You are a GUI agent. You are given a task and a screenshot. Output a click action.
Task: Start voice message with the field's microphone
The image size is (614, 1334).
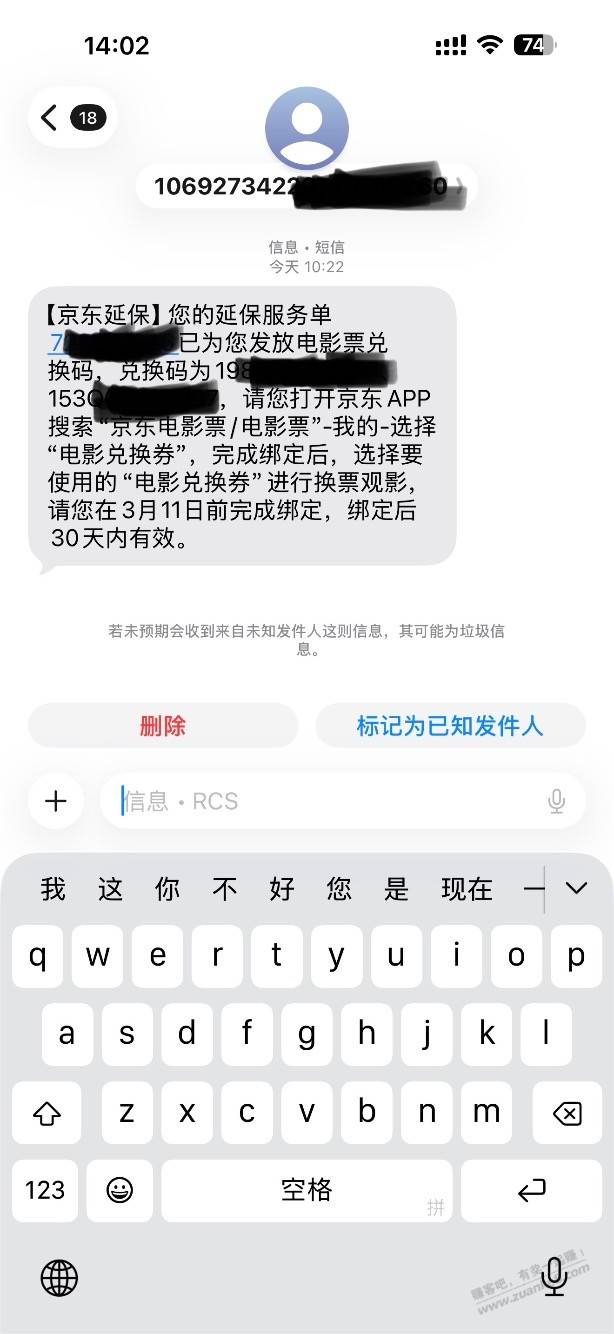click(x=556, y=801)
